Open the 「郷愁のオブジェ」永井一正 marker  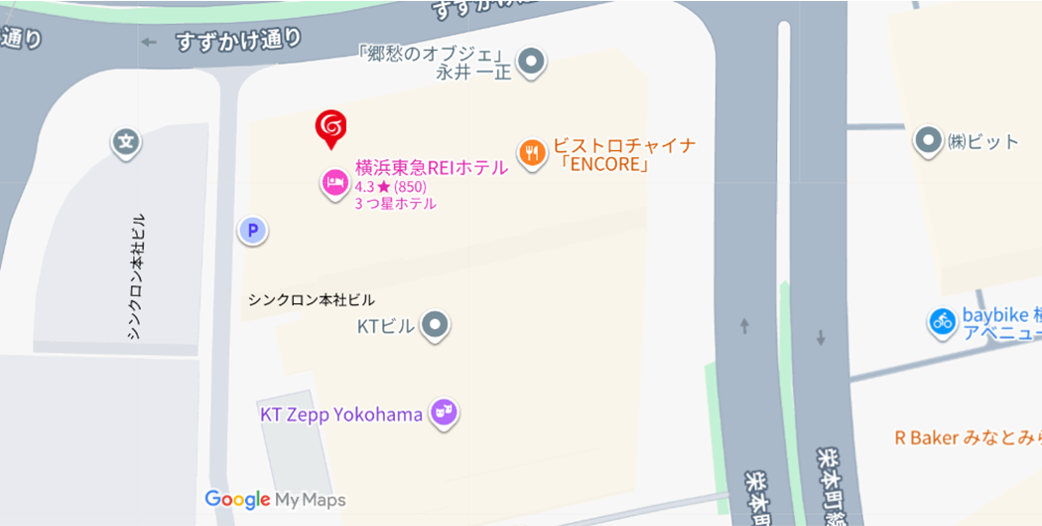(x=535, y=63)
